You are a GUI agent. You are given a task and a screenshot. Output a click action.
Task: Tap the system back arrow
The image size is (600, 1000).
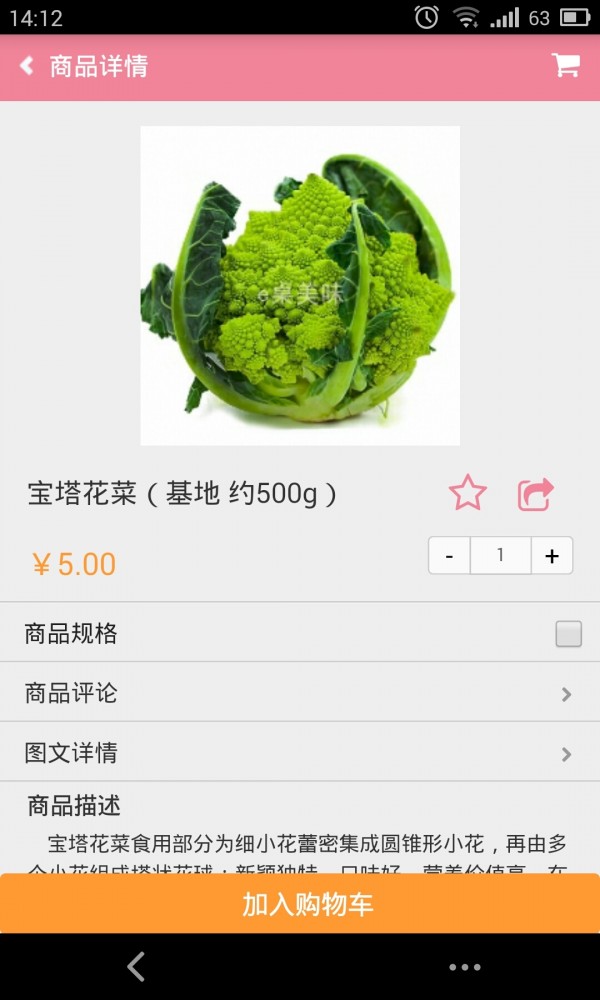click(x=136, y=966)
